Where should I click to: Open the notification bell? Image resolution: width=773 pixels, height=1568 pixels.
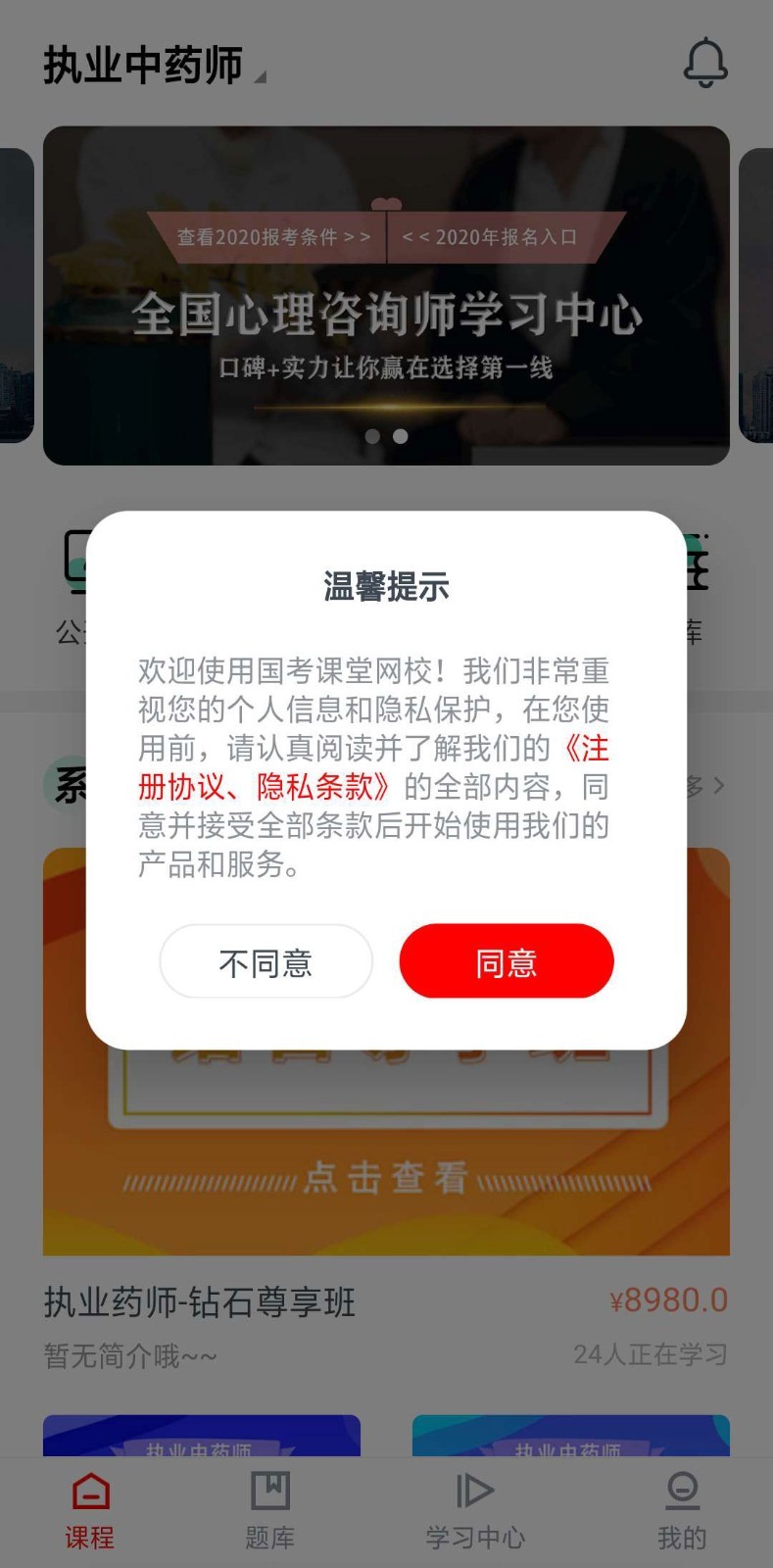point(705,63)
